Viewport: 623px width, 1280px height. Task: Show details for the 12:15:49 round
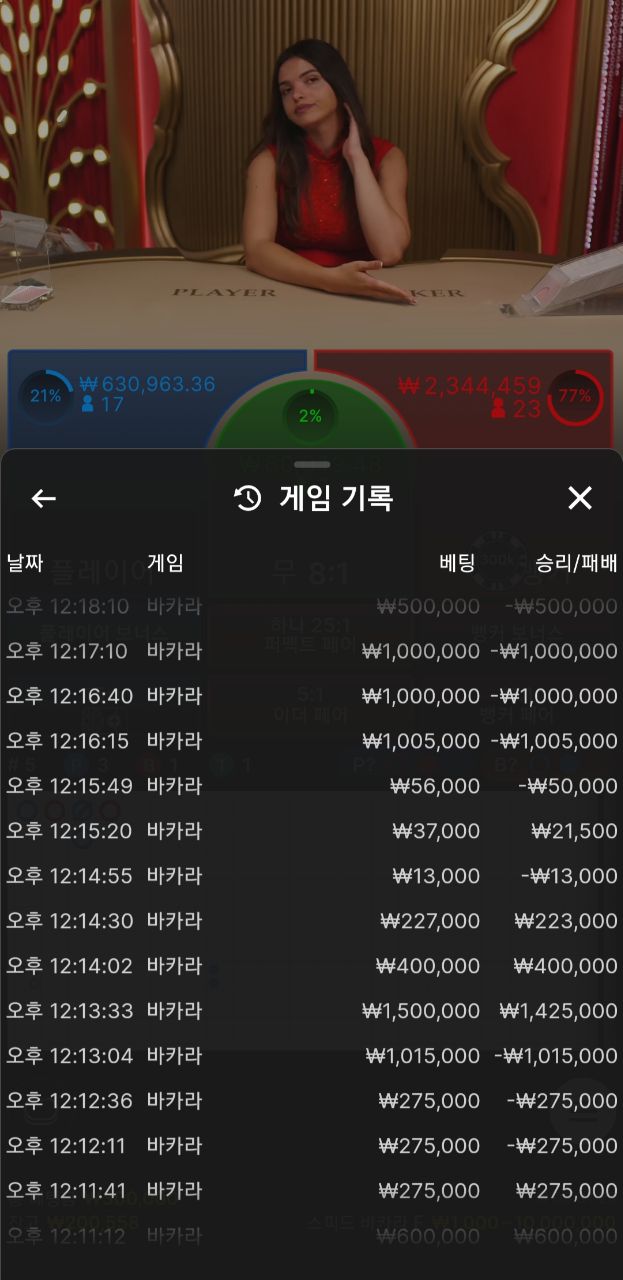tap(311, 786)
